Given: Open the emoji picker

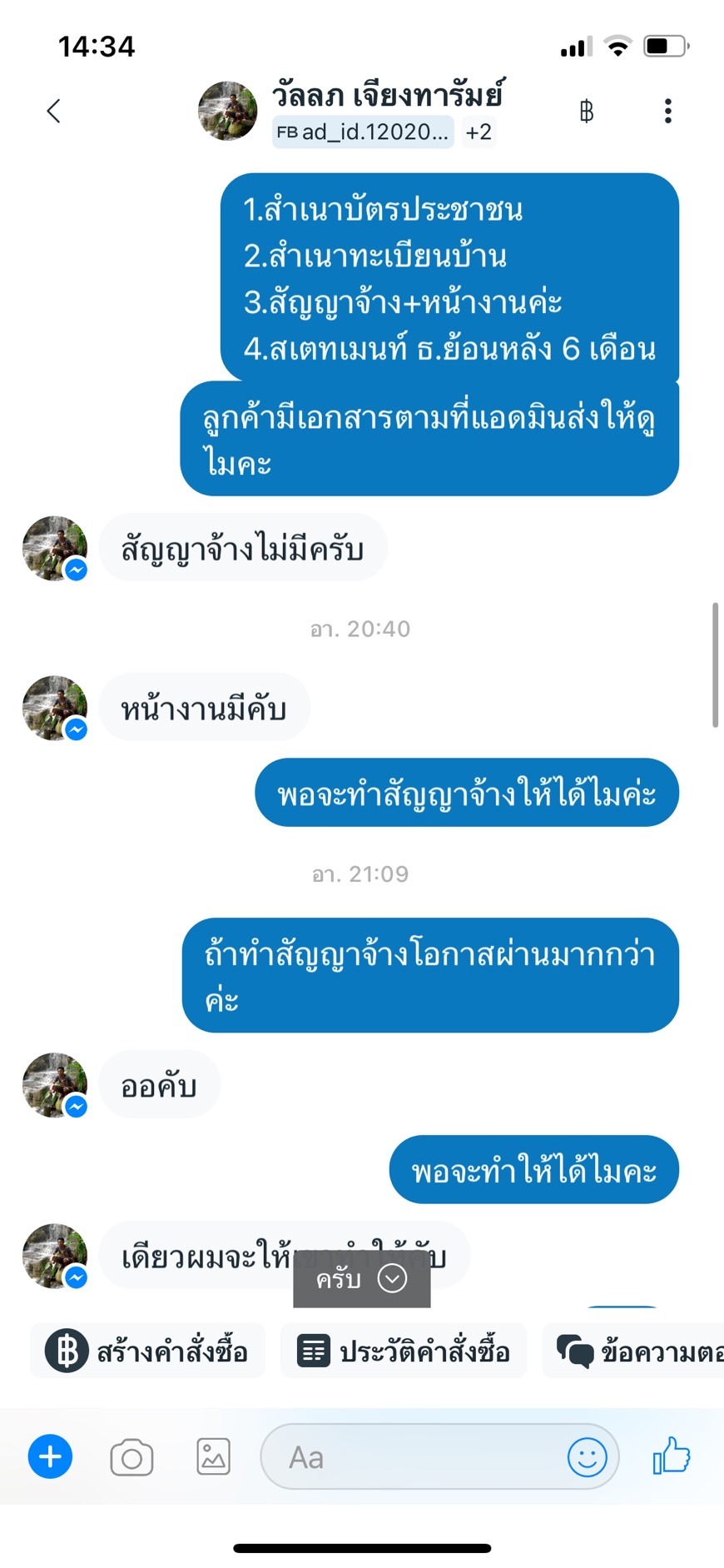Looking at the screenshot, I should click(x=587, y=1457).
